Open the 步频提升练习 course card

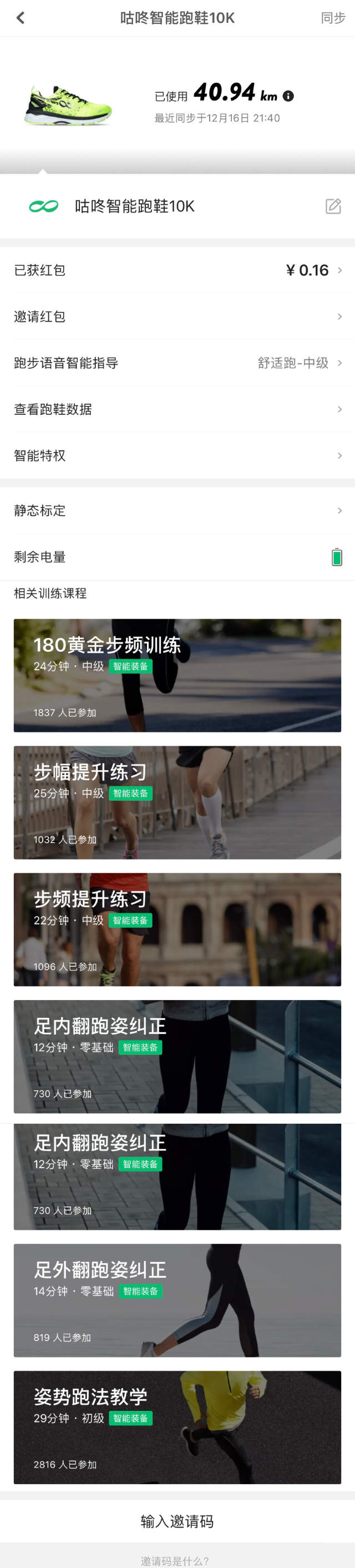[x=177, y=929]
